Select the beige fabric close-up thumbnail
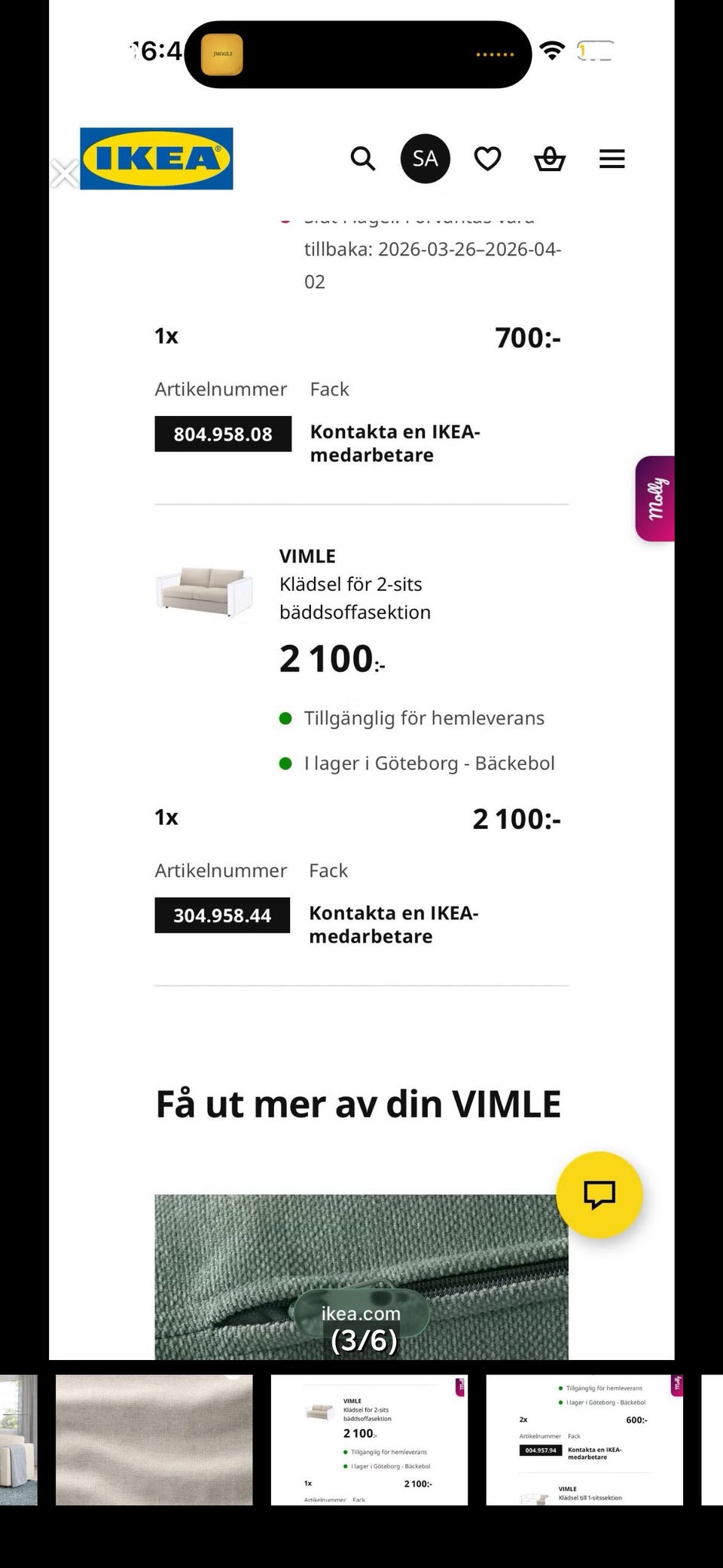Image resolution: width=723 pixels, height=1568 pixels. pyautogui.click(x=154, y=1439)
